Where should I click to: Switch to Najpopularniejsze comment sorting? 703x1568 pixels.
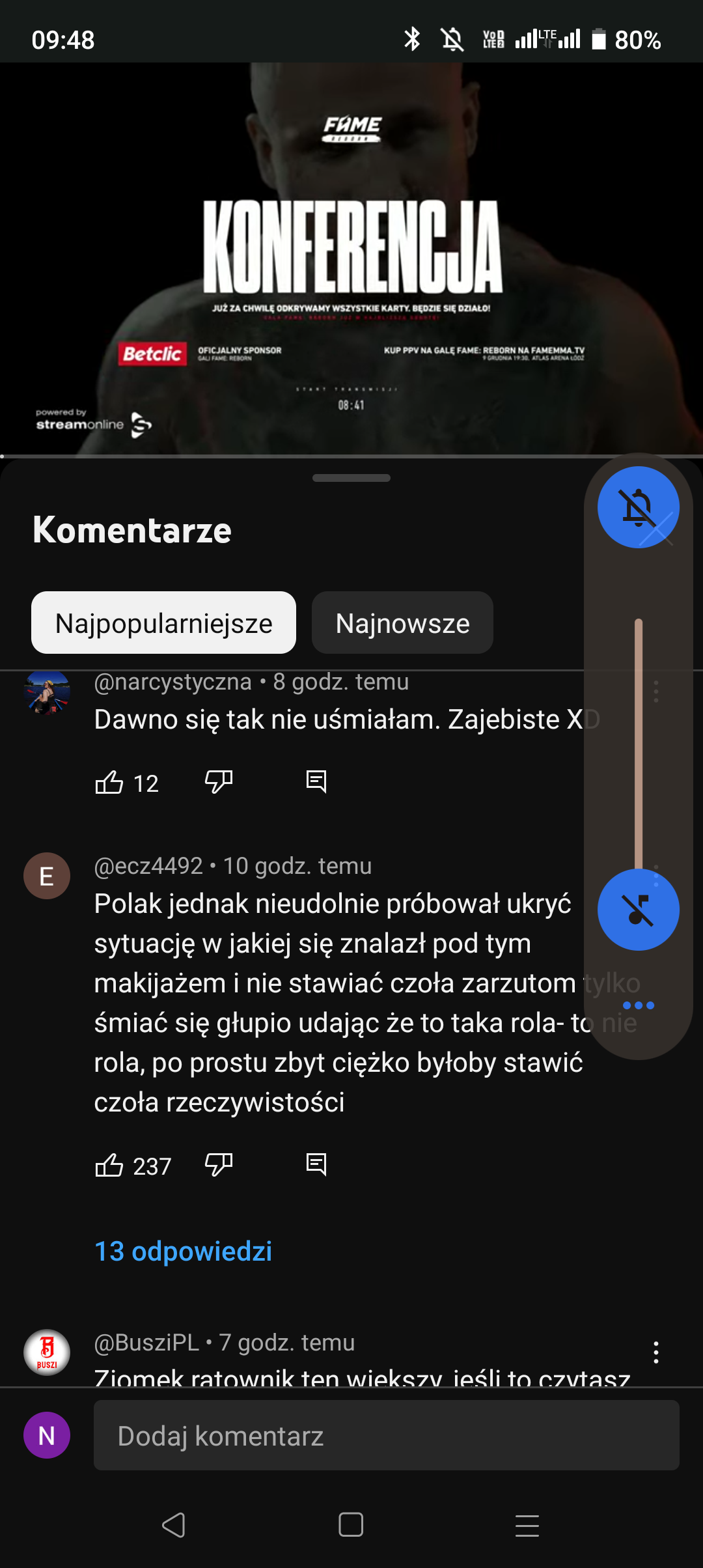click(x=163, y=623)
